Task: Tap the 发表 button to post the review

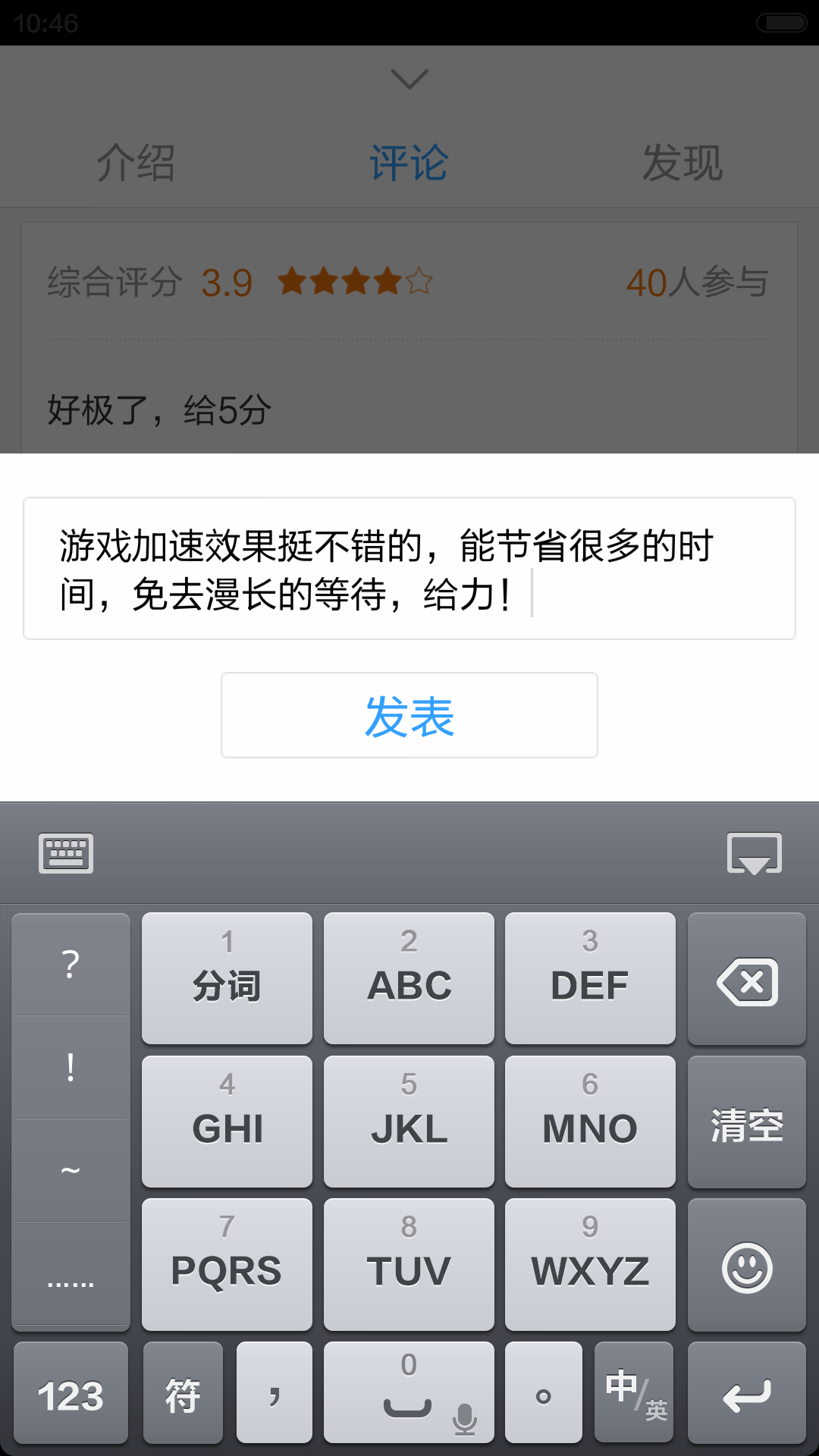Action: [x=409, y=715]
